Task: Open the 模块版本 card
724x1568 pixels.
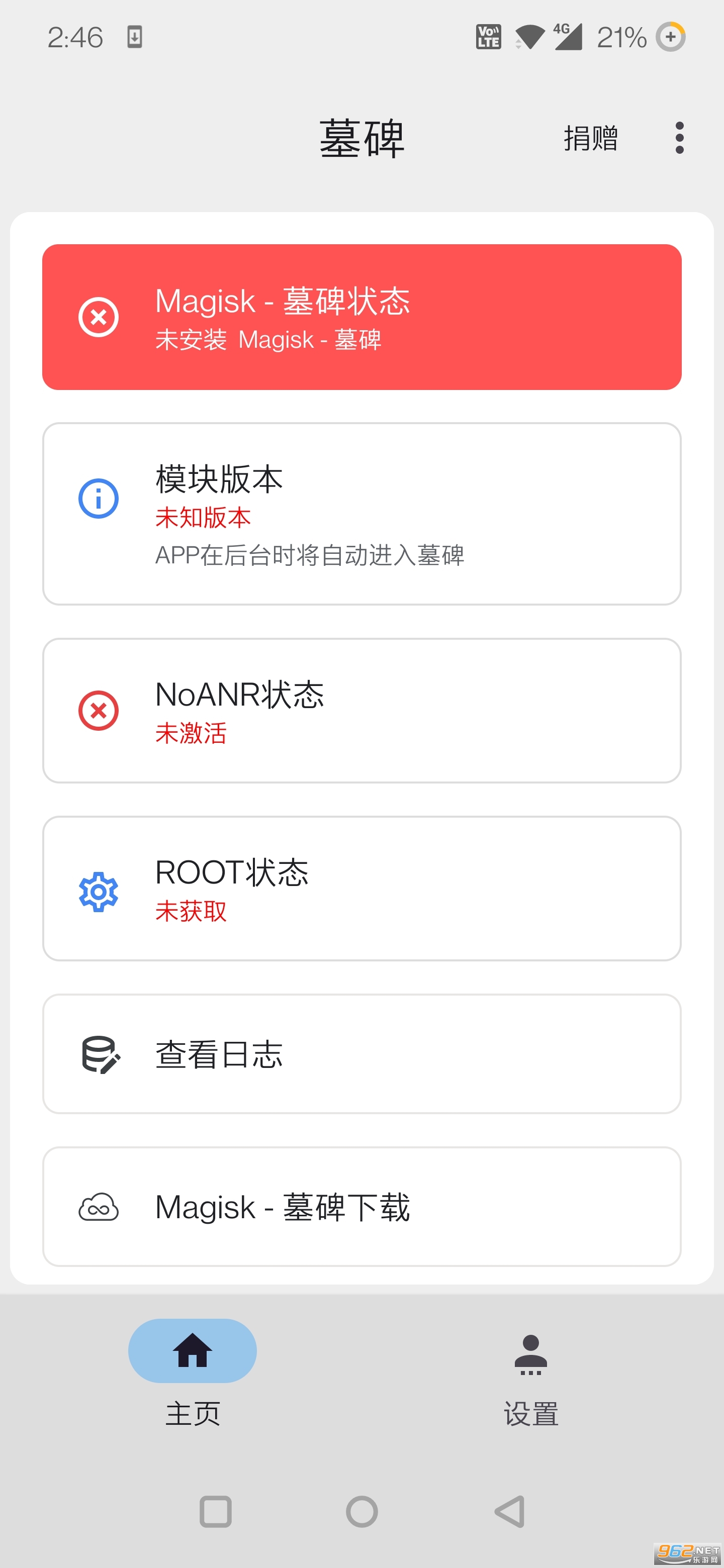Action: point(361,513)
